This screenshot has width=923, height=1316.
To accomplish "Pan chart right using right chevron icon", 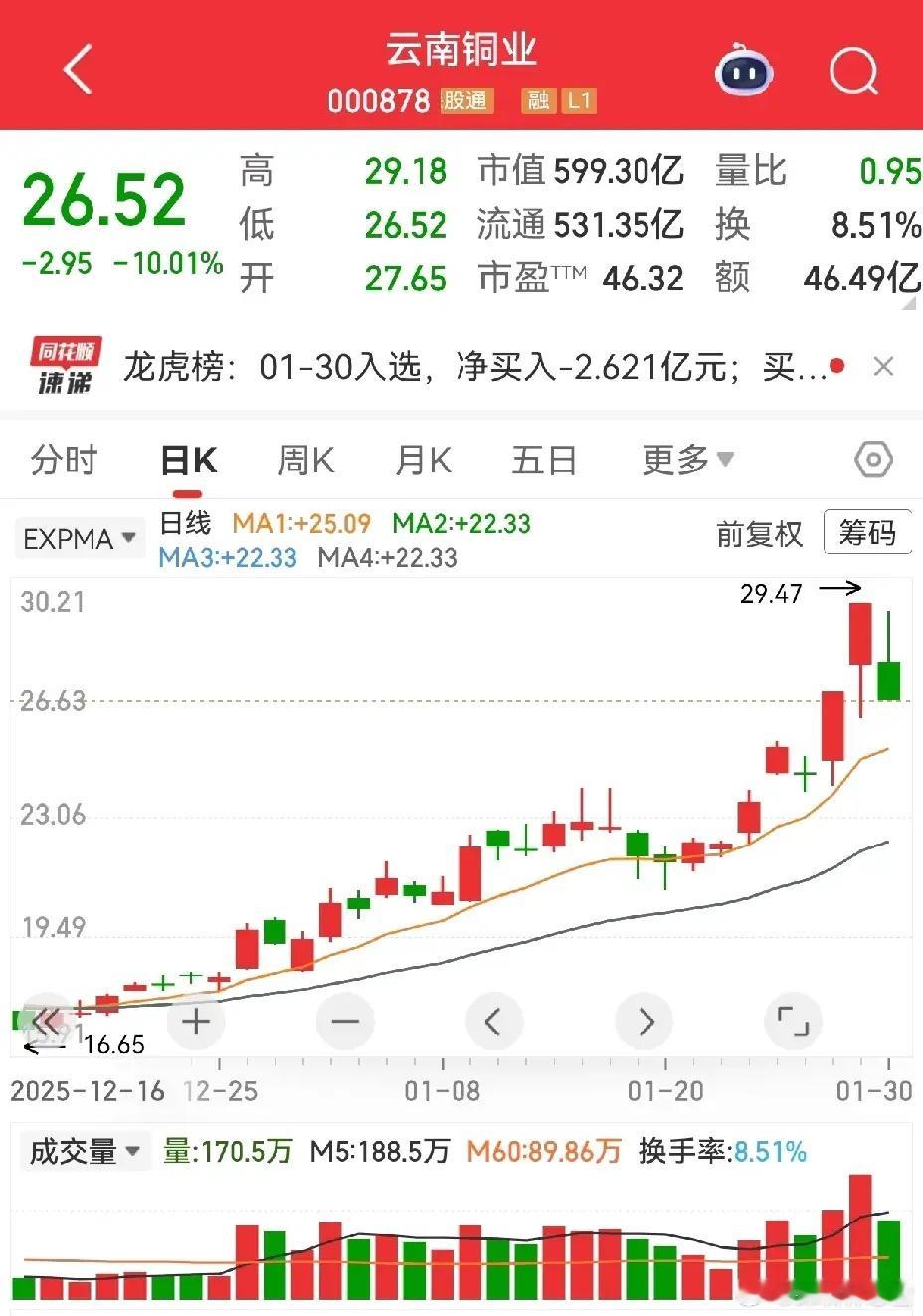I will click(644, 1021).
